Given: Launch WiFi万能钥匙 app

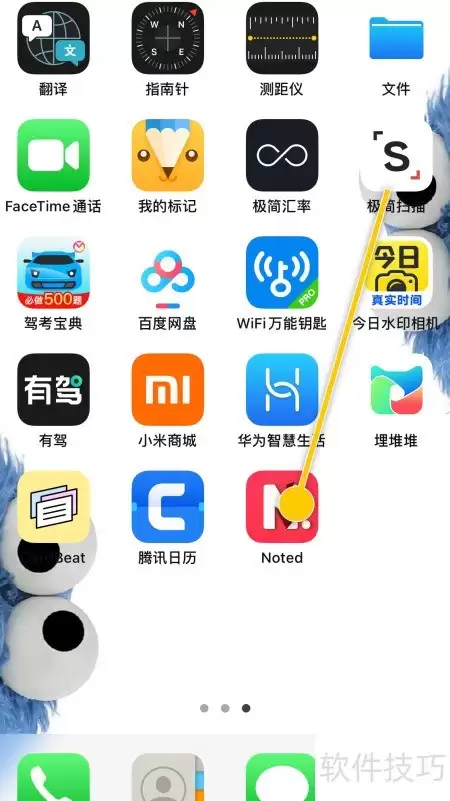Looking at the screenshot, I should tap(282, 272).
